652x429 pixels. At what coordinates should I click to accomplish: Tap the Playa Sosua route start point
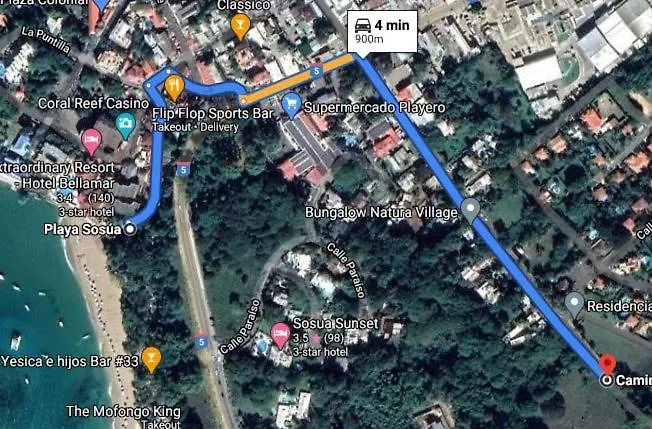[x=130, y=229]
